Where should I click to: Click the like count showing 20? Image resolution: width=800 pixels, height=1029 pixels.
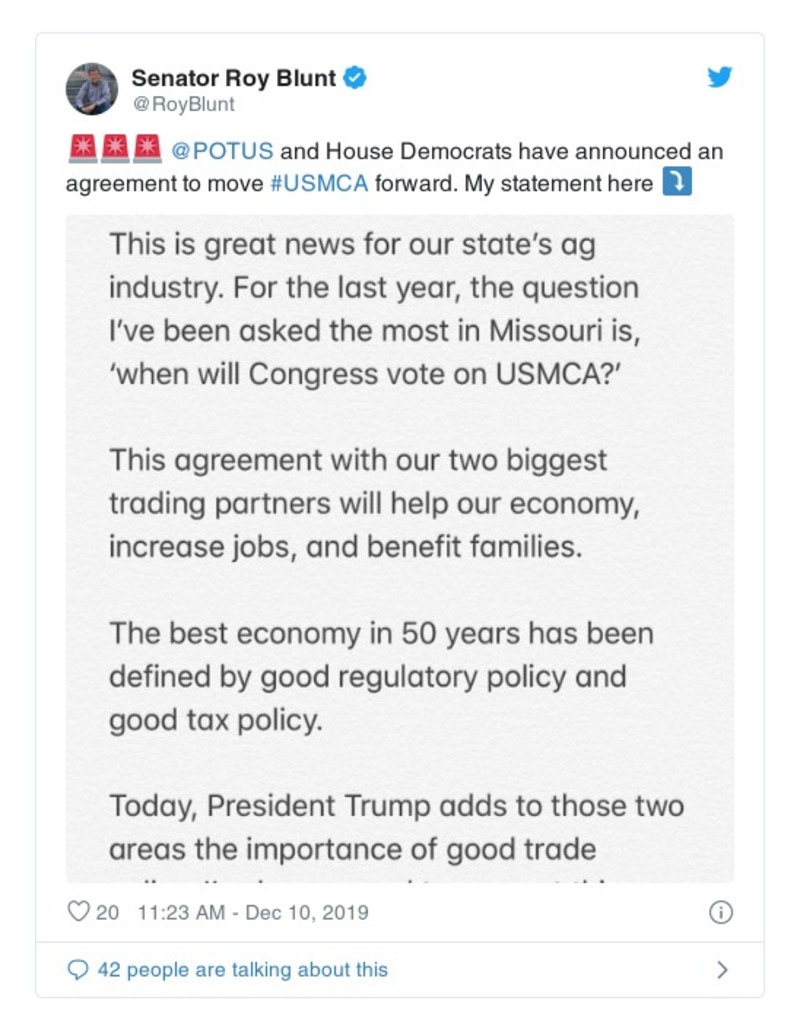tap(107, 912)
